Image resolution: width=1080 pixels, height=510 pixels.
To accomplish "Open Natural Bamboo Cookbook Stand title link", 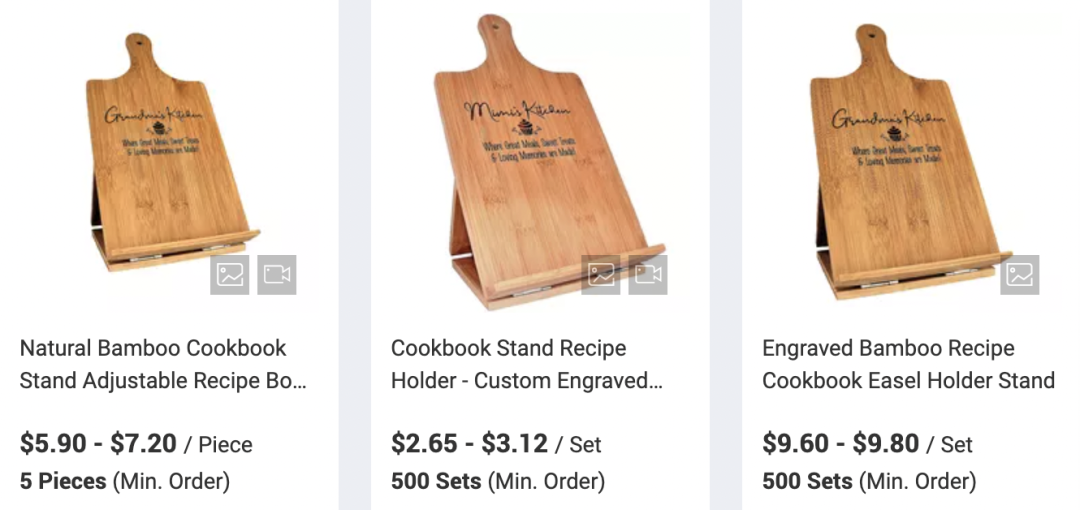I will coord(163,364).
